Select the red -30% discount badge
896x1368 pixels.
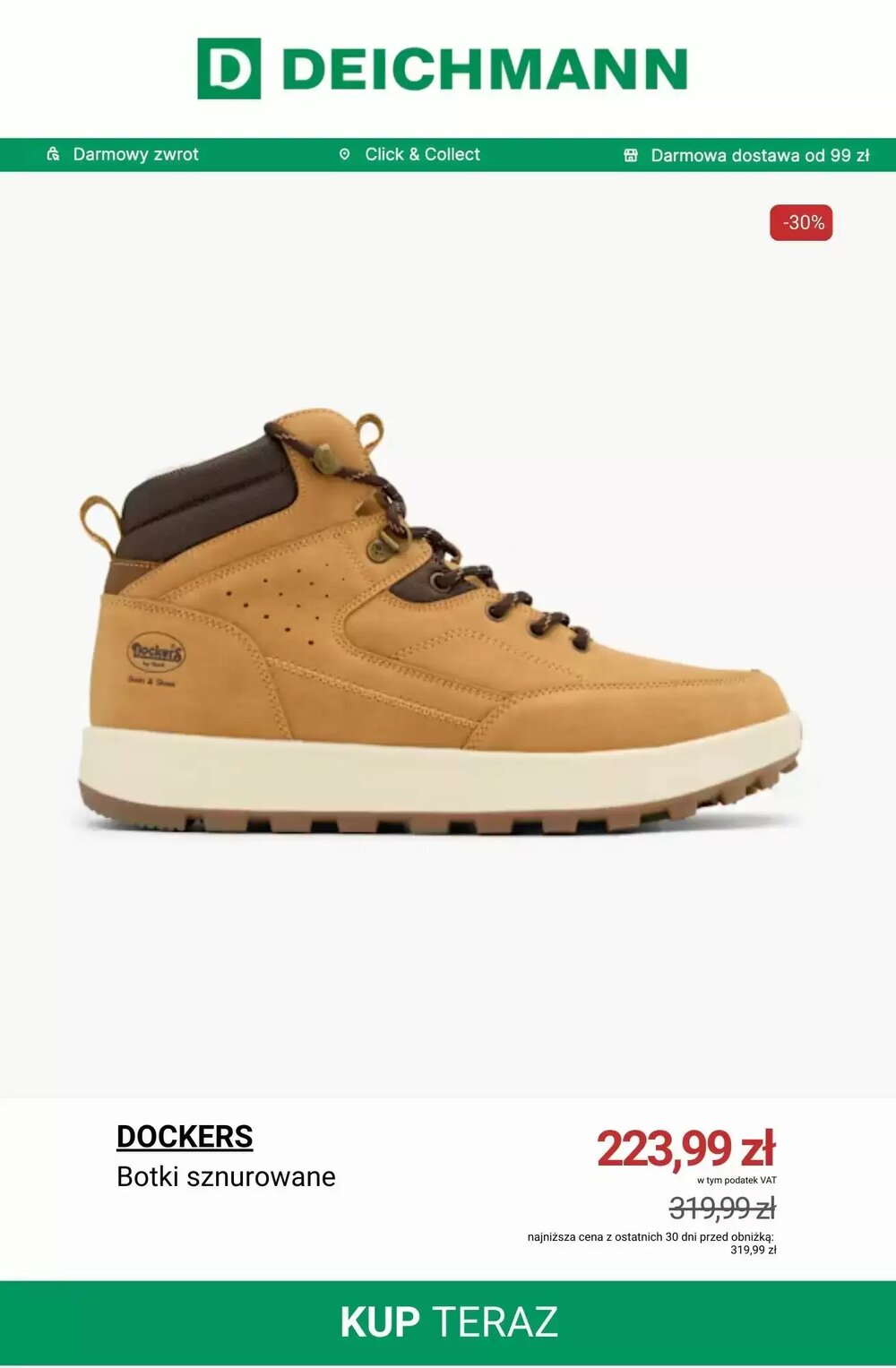800,223
